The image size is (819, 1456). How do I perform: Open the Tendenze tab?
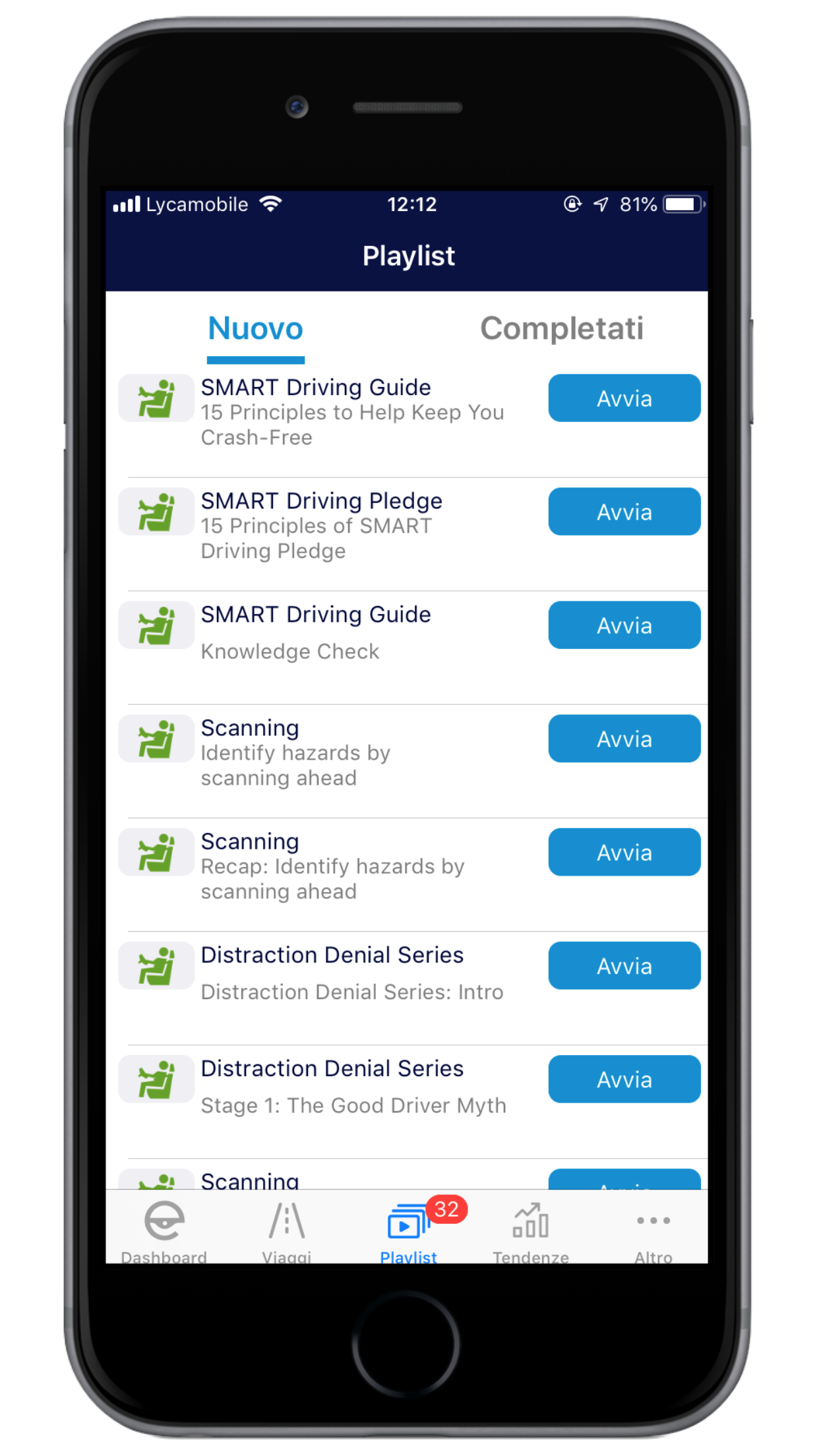point(531,1229)
